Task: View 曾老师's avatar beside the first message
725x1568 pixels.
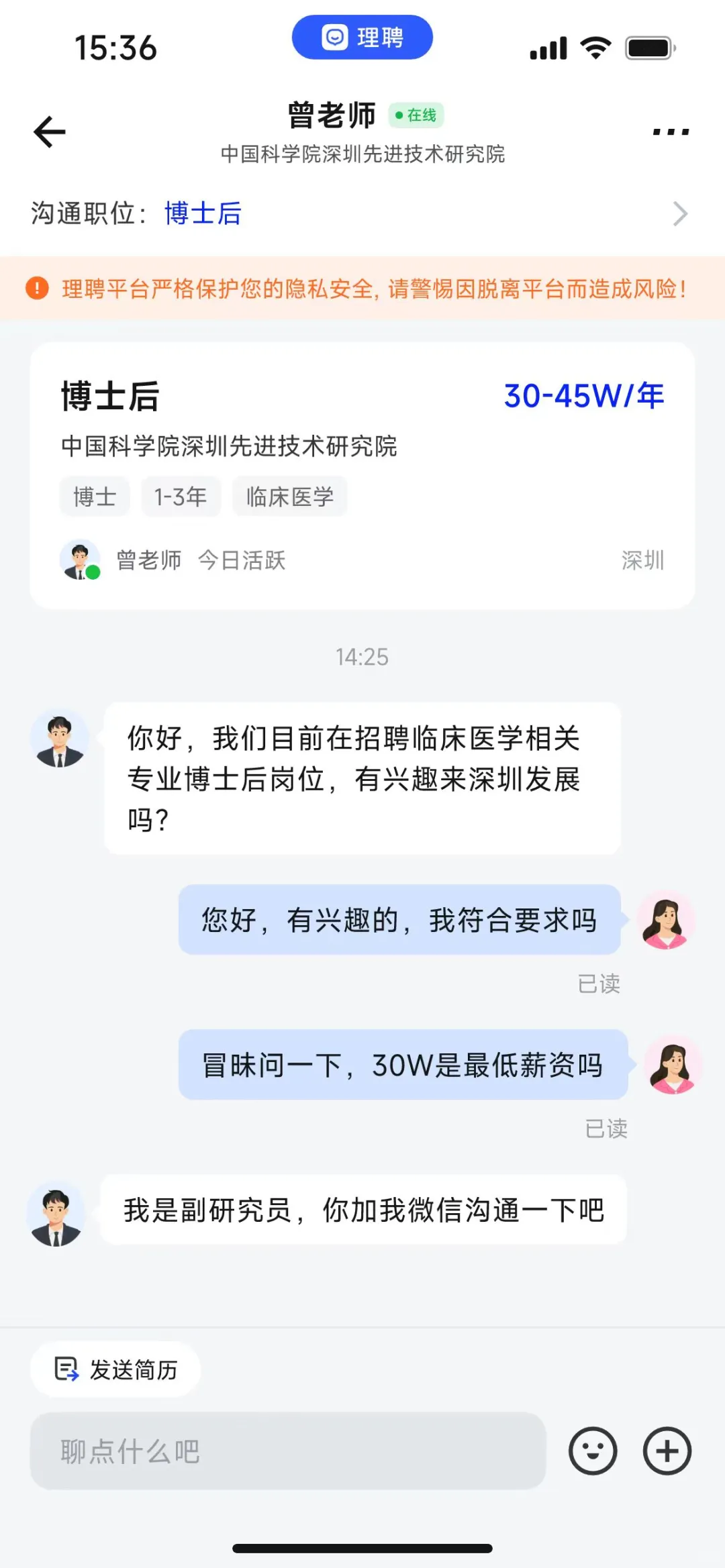Action: (60, 738)
